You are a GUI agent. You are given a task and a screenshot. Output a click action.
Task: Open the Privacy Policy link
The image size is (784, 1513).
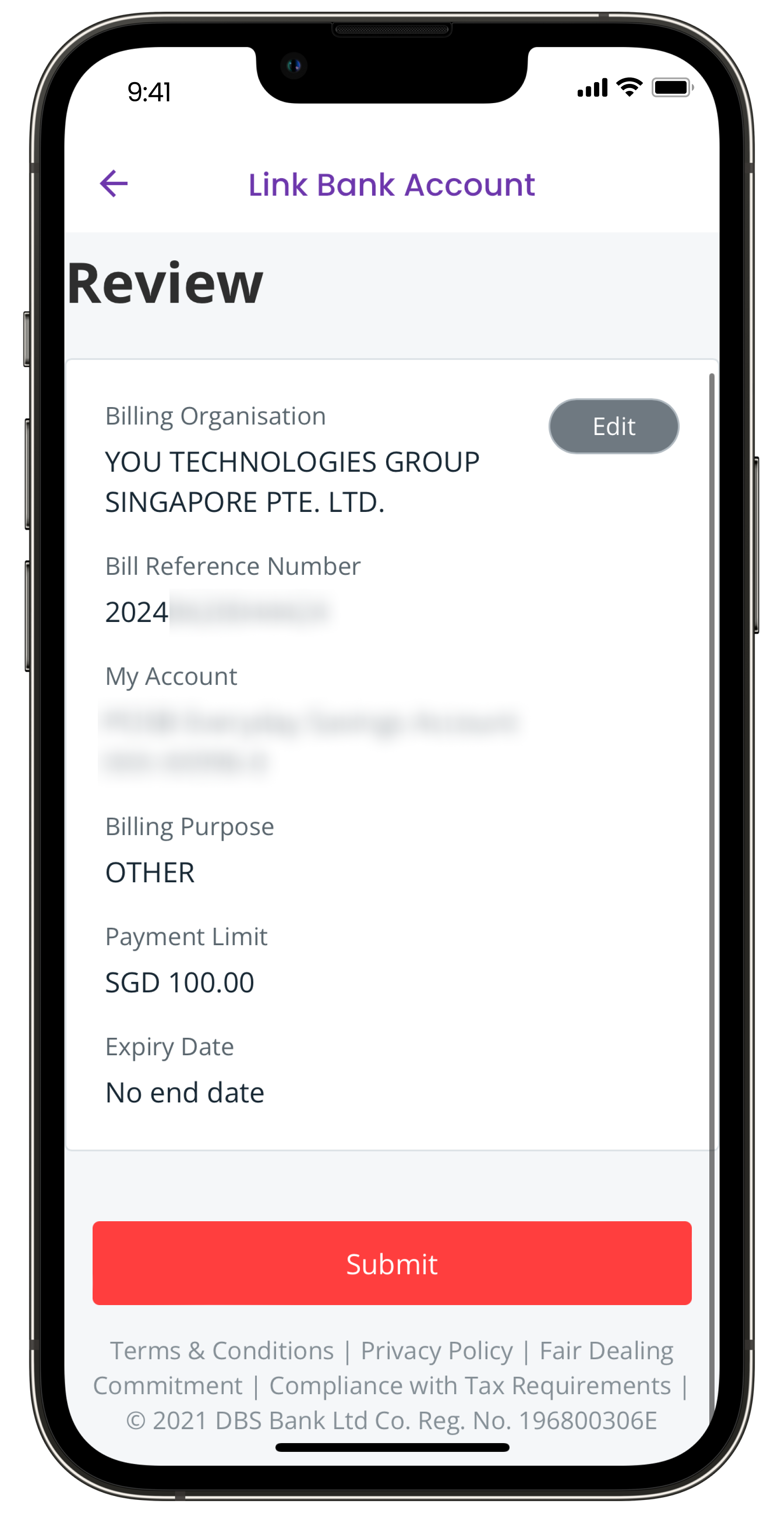(436, 1351)
